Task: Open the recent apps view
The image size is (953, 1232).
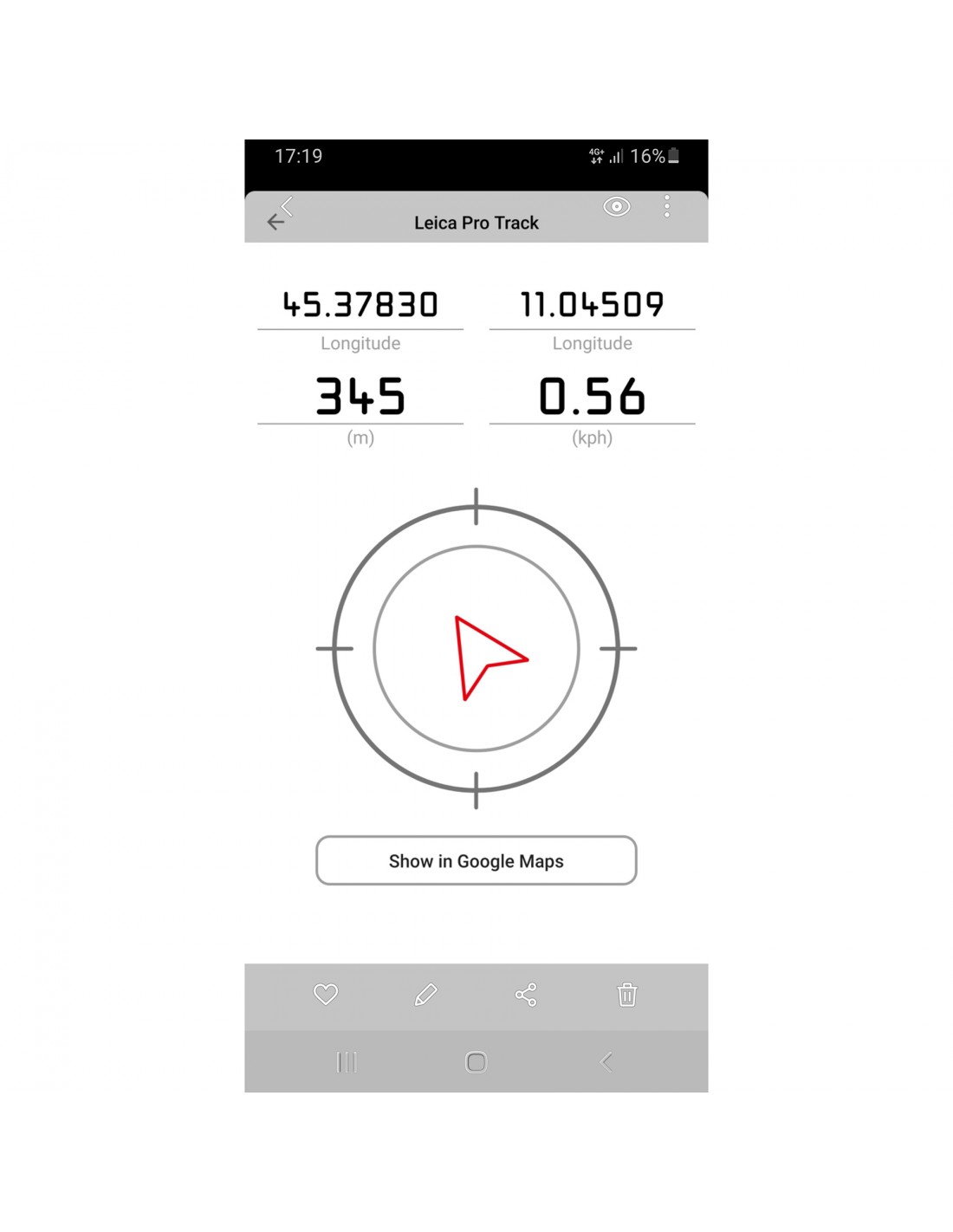Action: click(x=347, y=1062)
